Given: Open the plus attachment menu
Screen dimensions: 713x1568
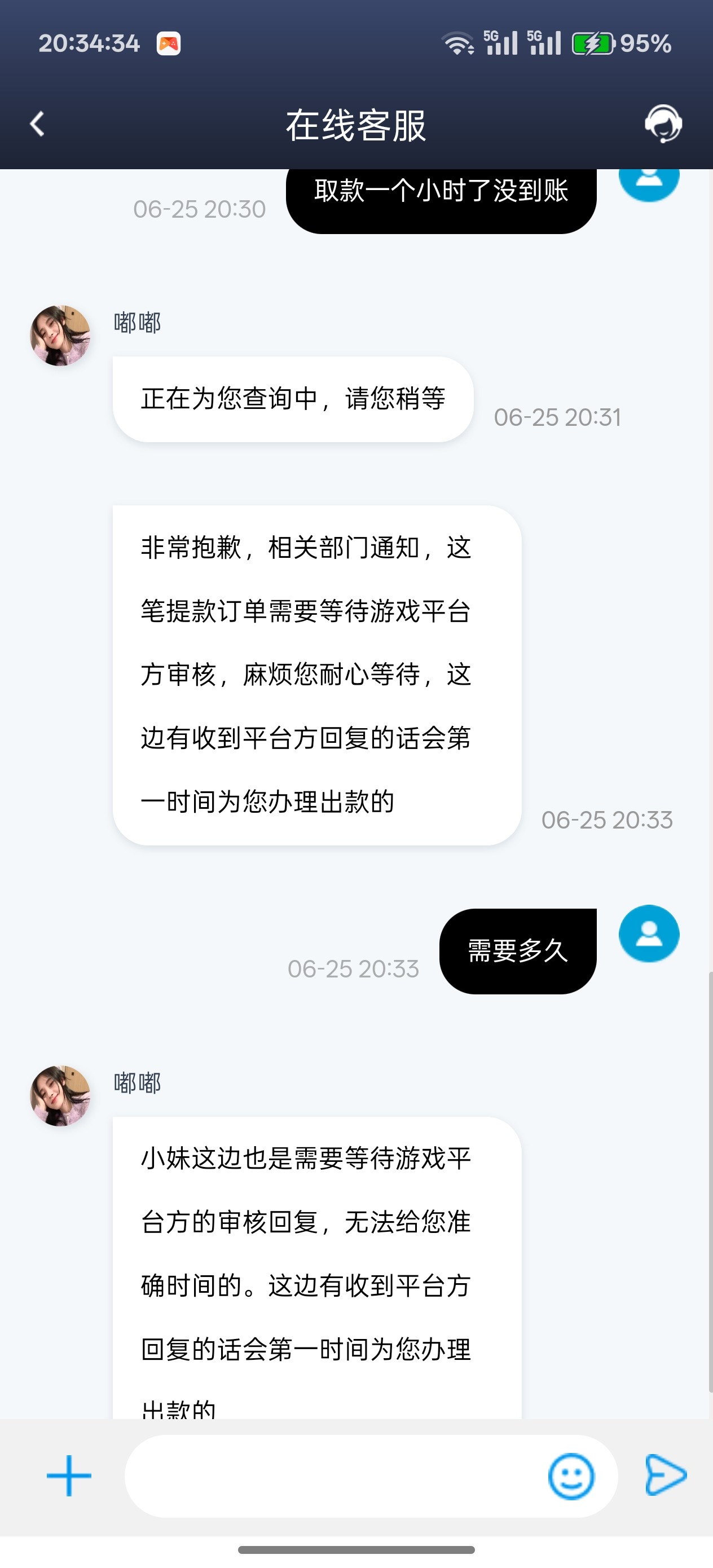Looking at the screenshot, I should (x=69, y=1476).
